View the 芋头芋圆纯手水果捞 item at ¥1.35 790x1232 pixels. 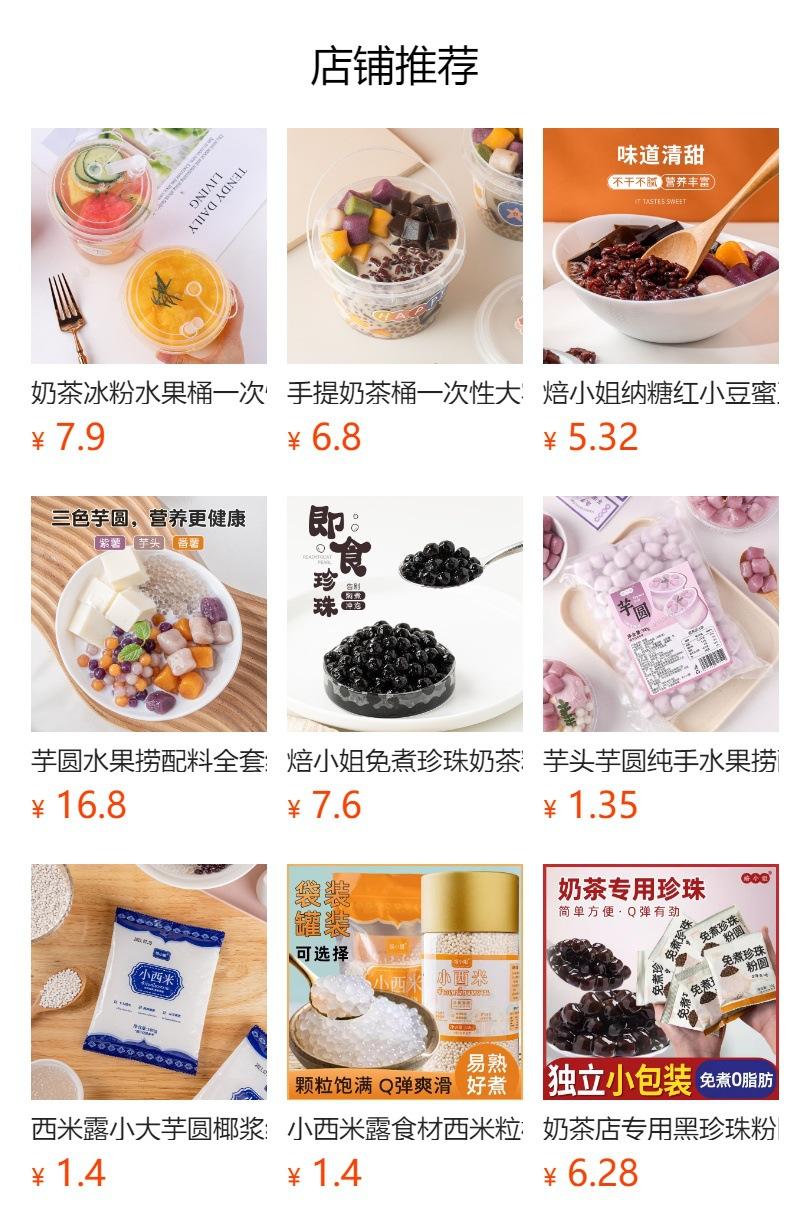coord(661,614)
